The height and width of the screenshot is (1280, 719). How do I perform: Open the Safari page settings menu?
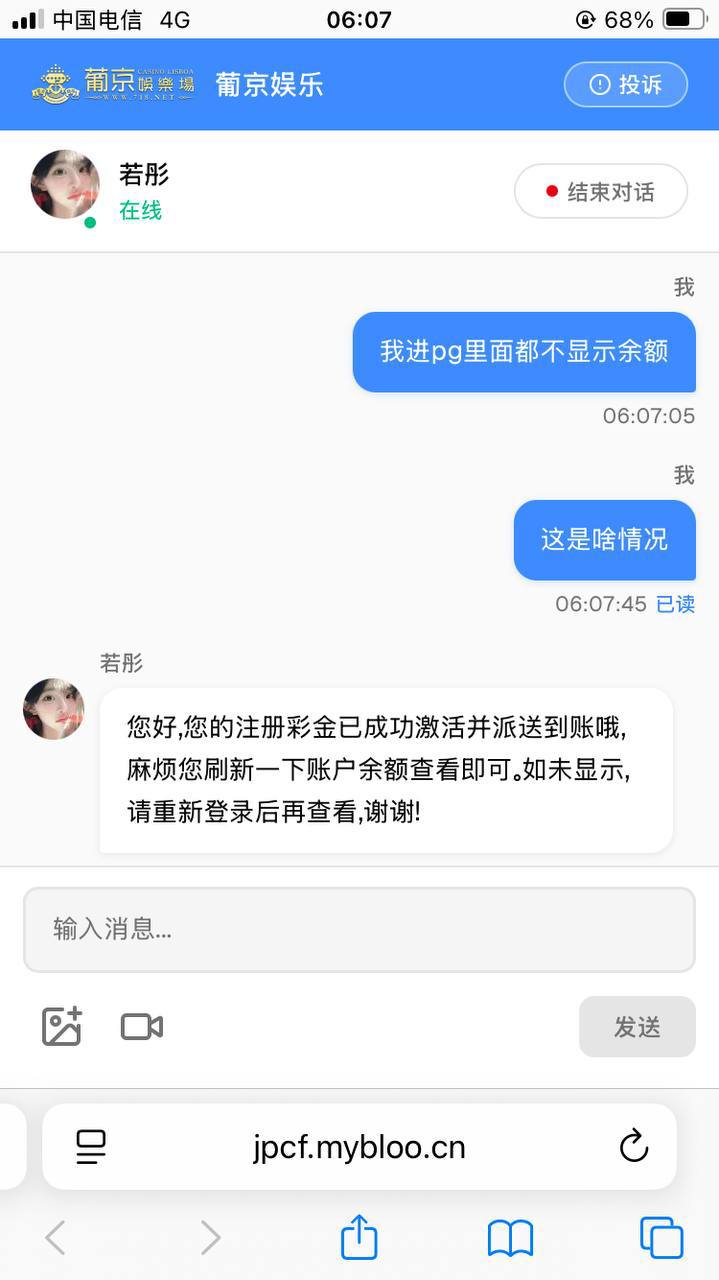click(x=91, y=1146)
